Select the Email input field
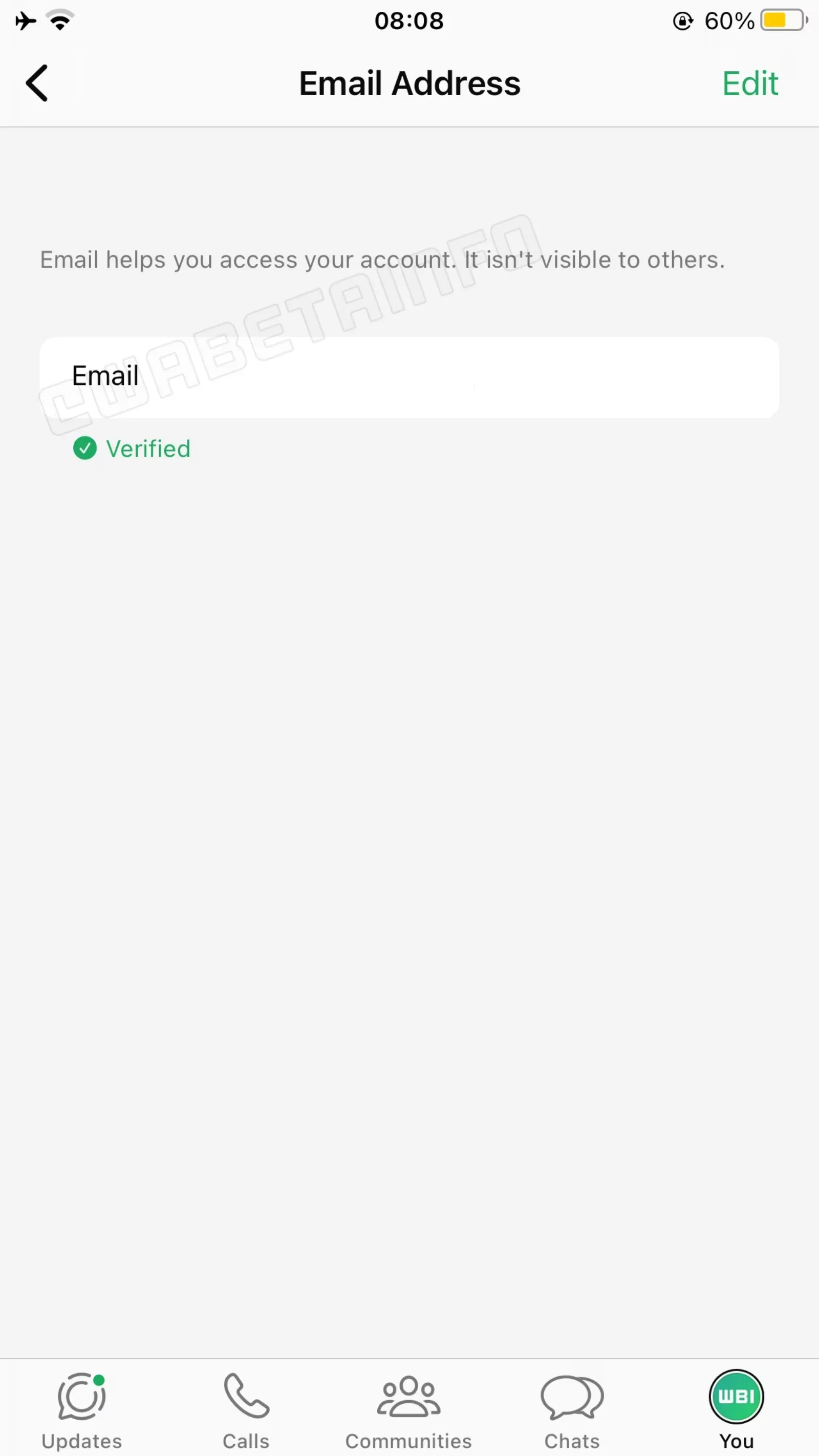This screenshot has width=819, height=1456. click(409, 376)
